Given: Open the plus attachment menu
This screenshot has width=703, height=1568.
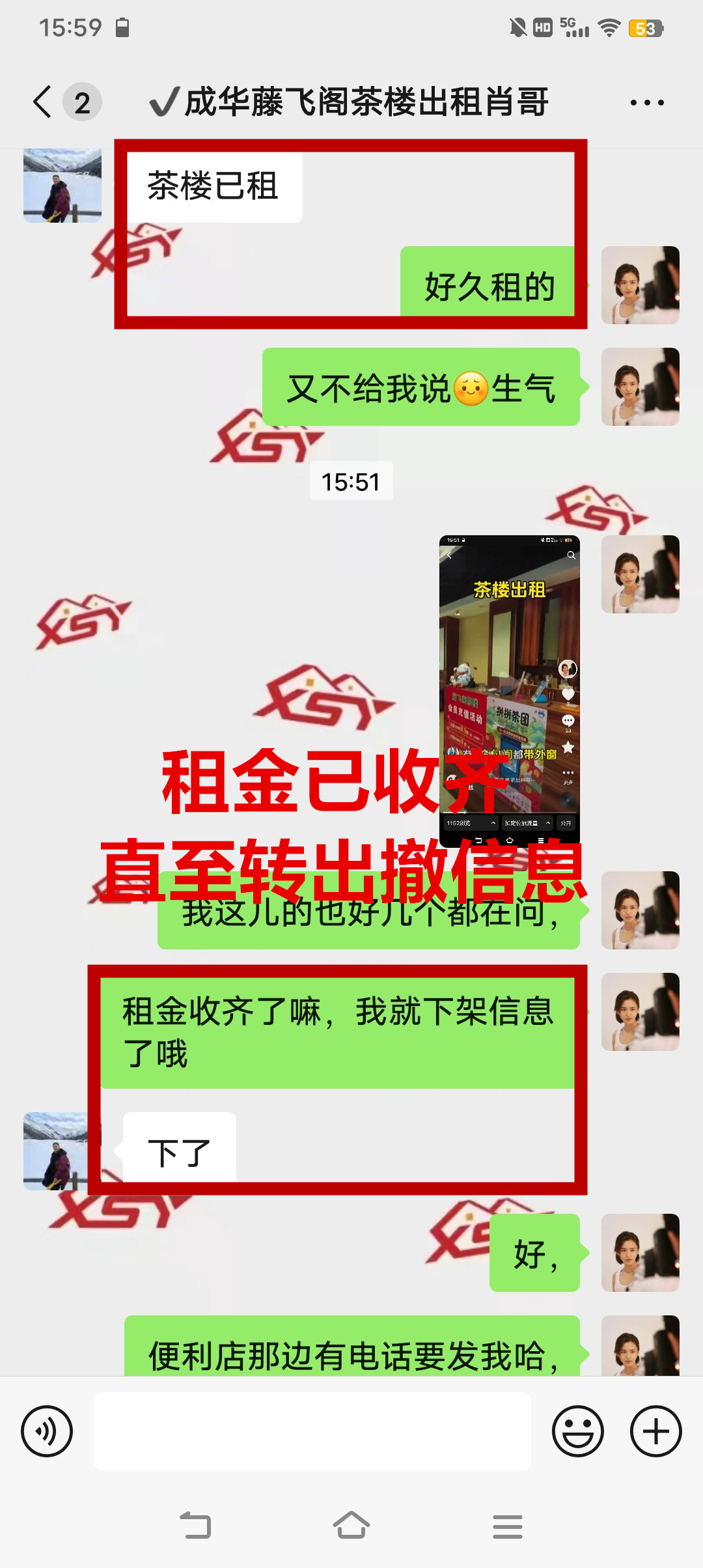Looking at the screenshot, I should pos(655,1431).
